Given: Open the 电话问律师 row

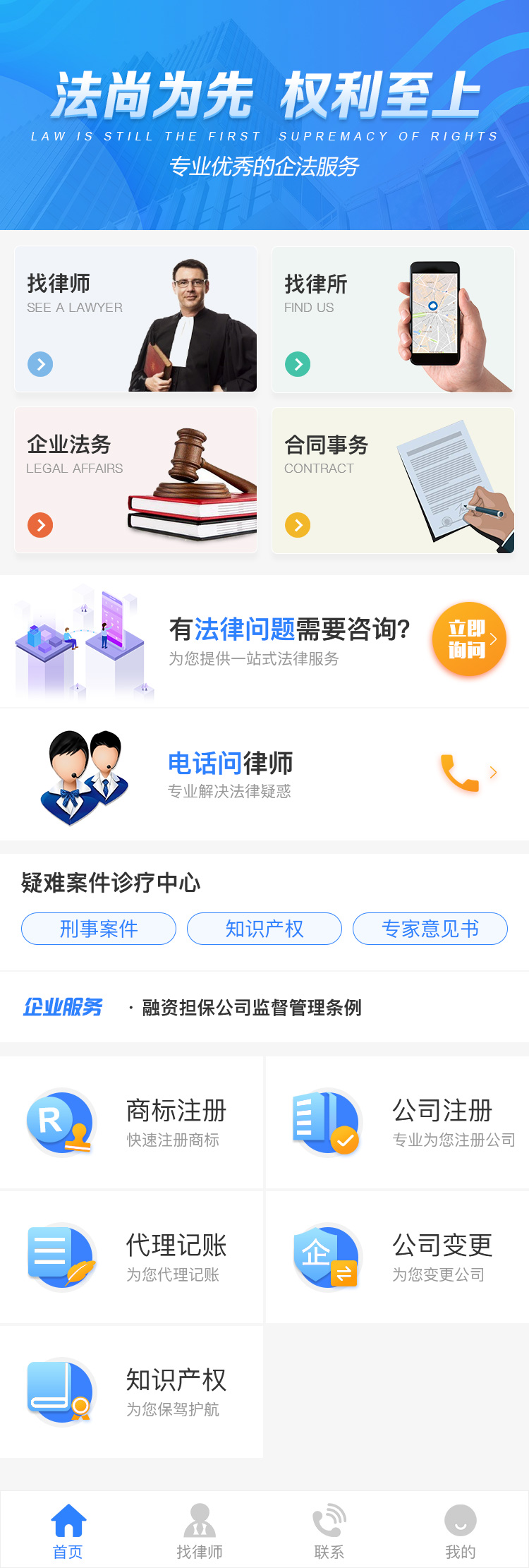Looking at the screenshot, I should coord(264,774).
